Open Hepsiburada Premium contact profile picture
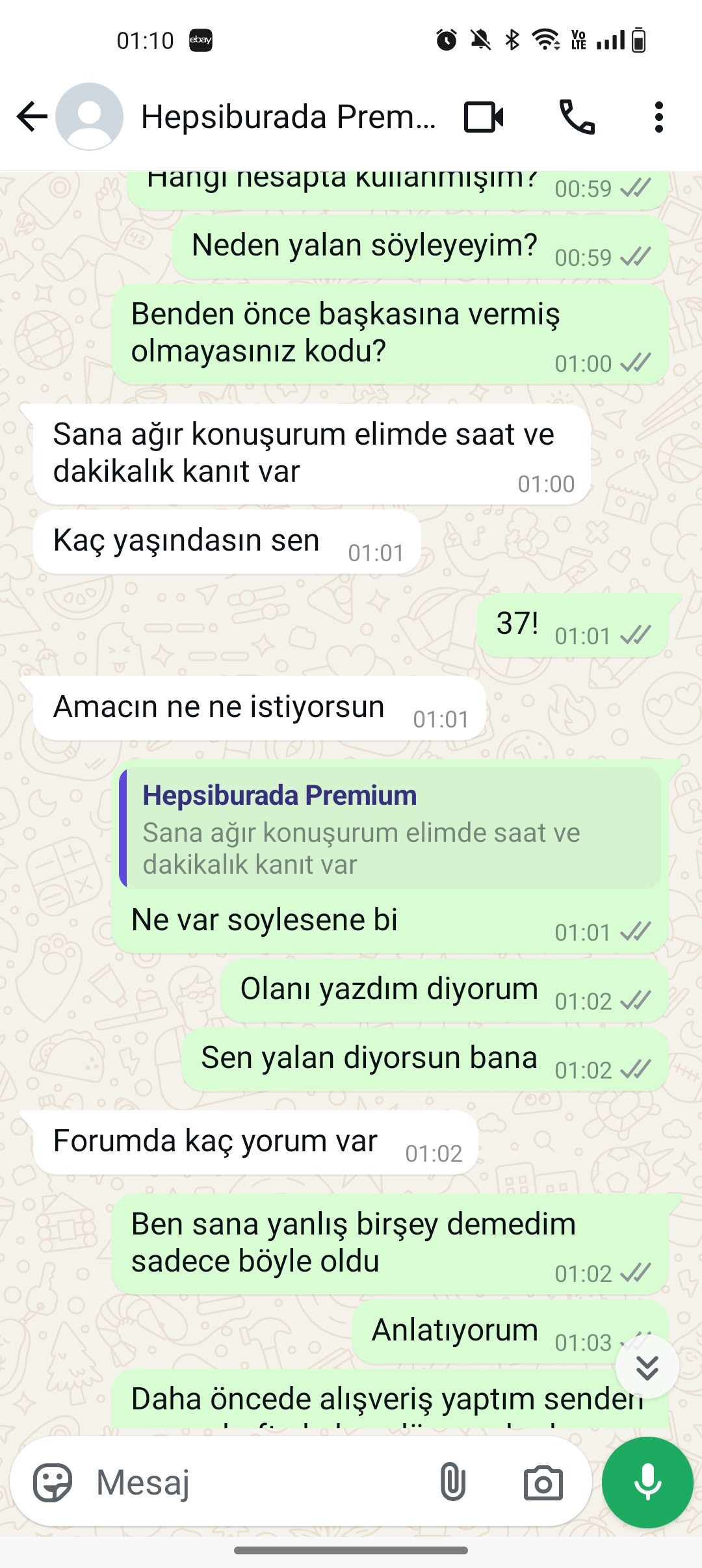Image resolution: width=702 pixels, height=1568 pixels. point(89,117)
